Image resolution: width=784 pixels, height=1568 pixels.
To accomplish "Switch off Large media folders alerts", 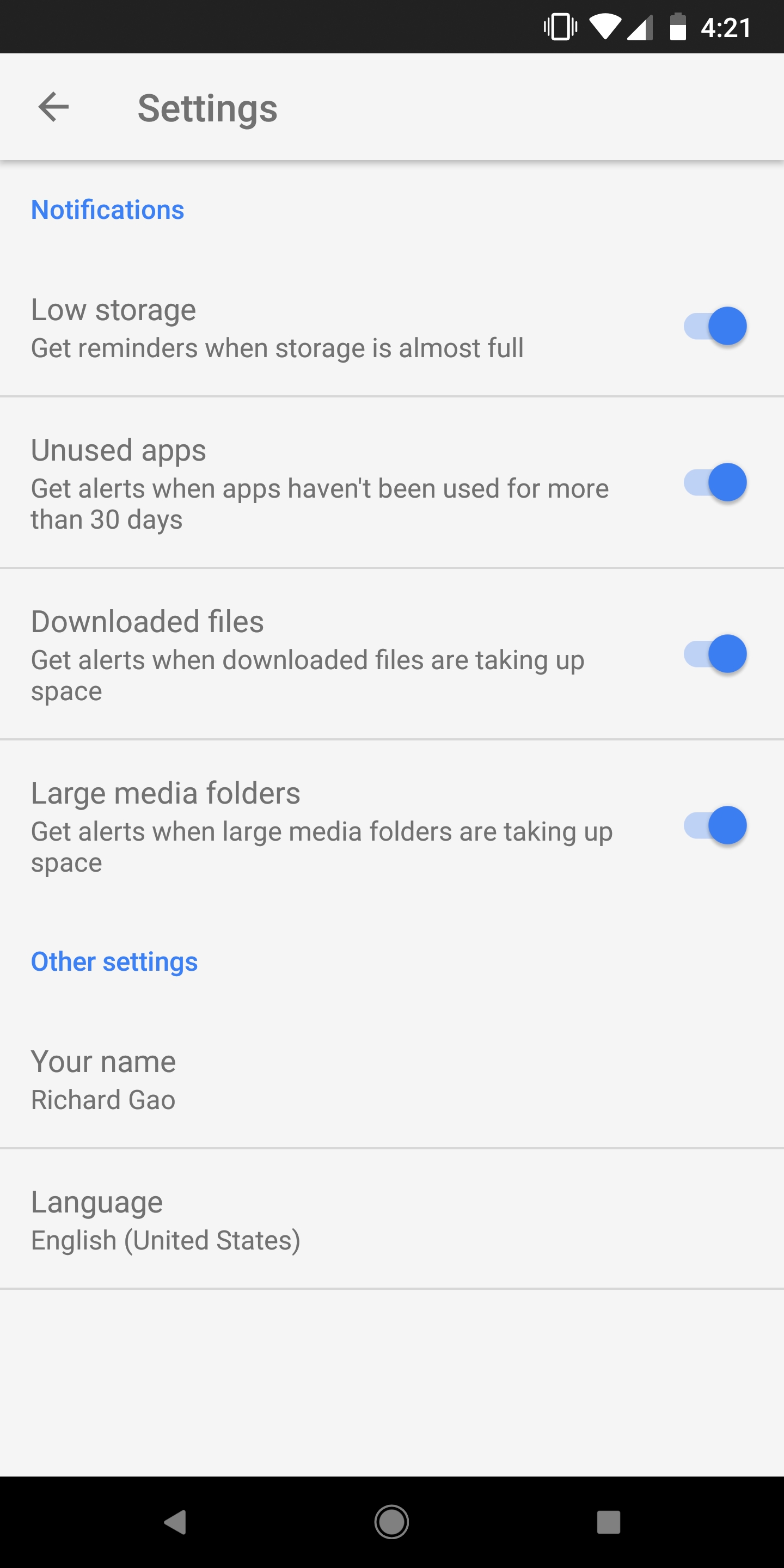I will click(715, 826).
